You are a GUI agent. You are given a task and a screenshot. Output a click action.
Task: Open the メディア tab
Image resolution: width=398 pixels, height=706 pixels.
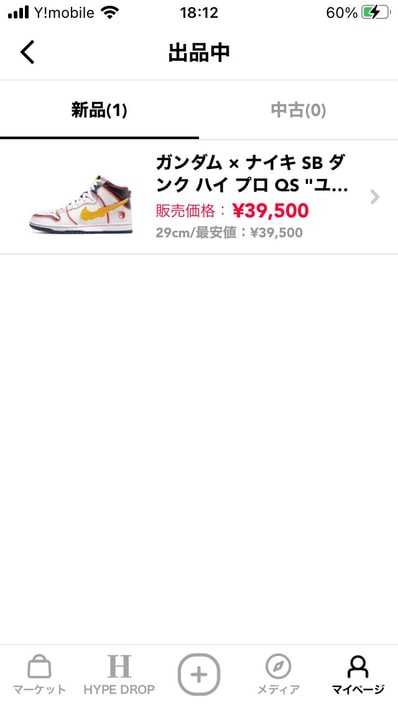pos(278,674)
